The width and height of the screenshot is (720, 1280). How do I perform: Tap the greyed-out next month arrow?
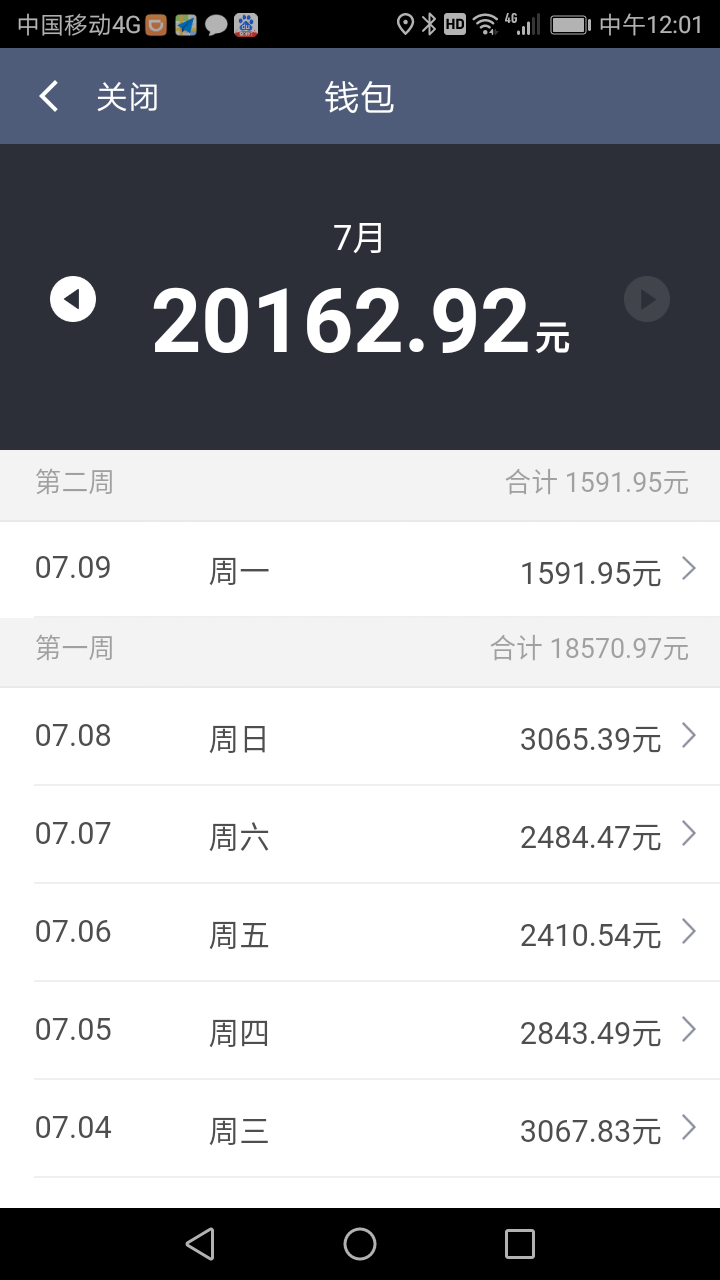(647, 299)
